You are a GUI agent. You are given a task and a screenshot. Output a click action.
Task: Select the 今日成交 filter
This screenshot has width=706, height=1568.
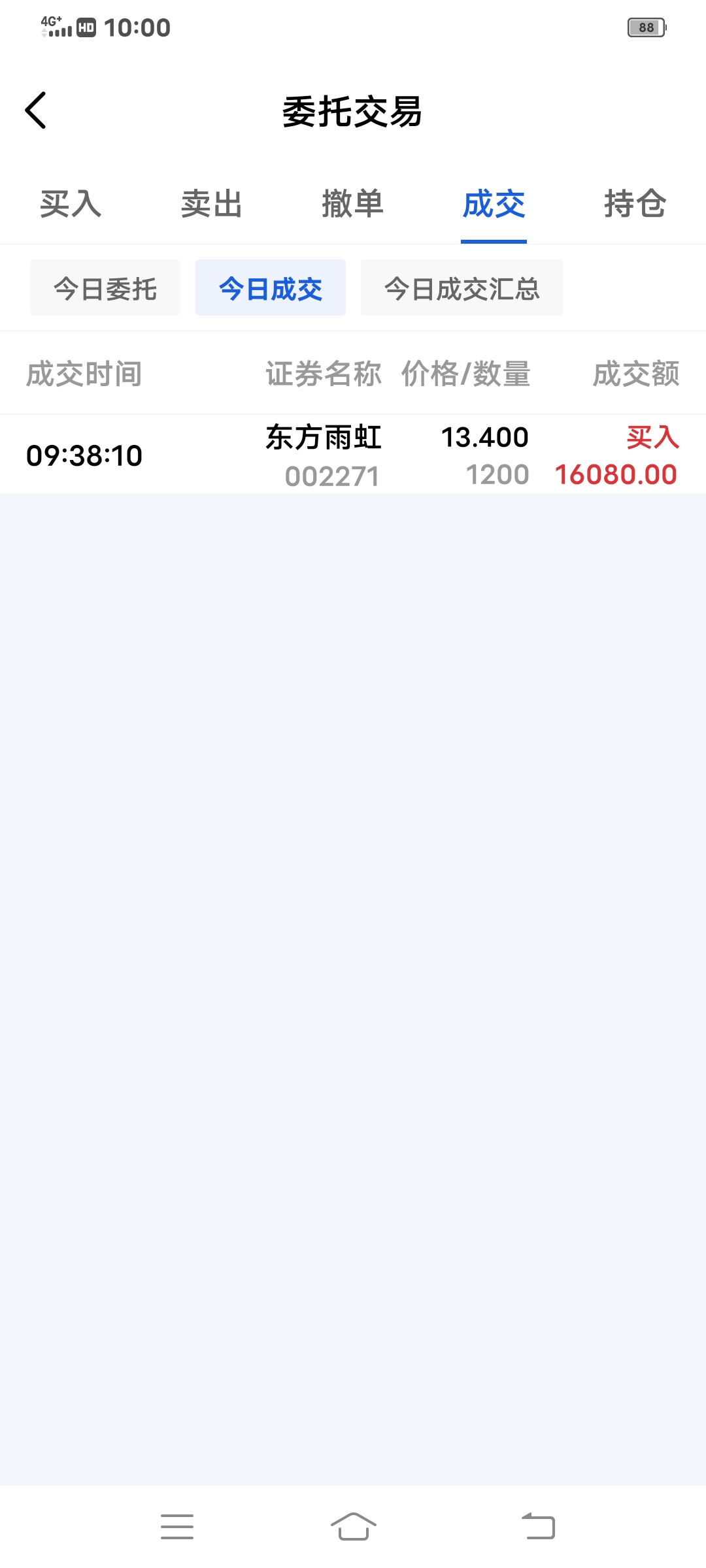click(271, 288)
